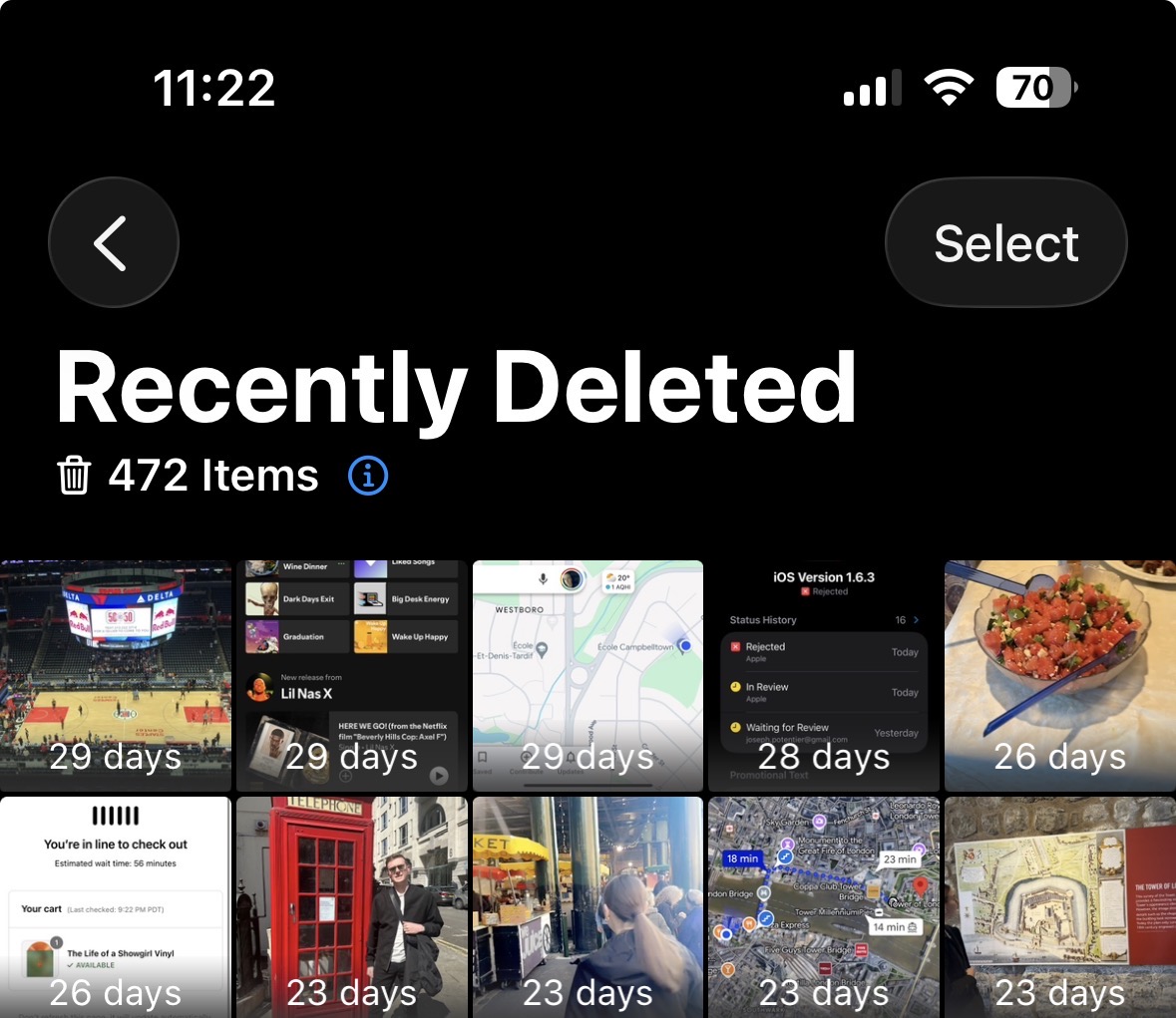Tap the Select button
Screen dimensions: 1176x1018
click(1005, 243)
